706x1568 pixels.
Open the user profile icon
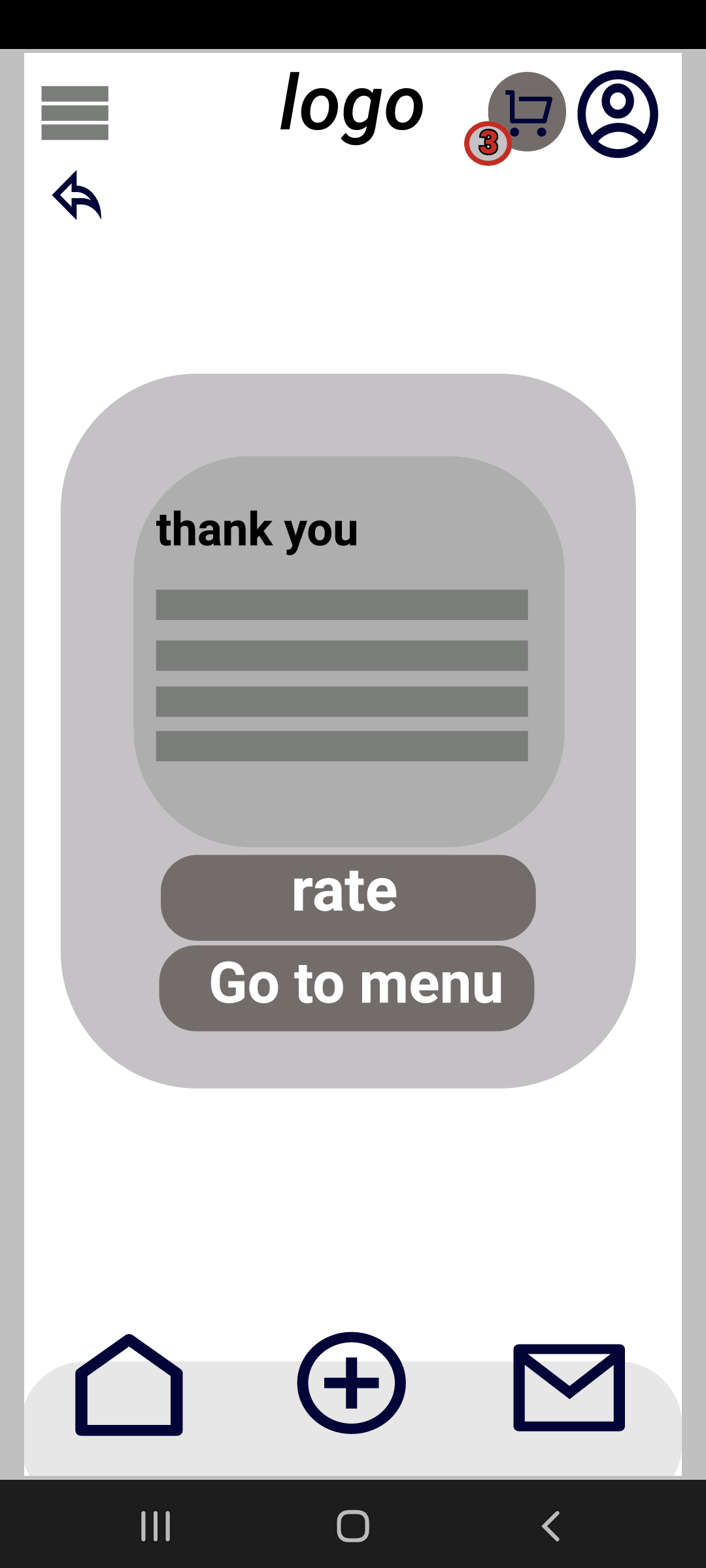pos(617,114)
